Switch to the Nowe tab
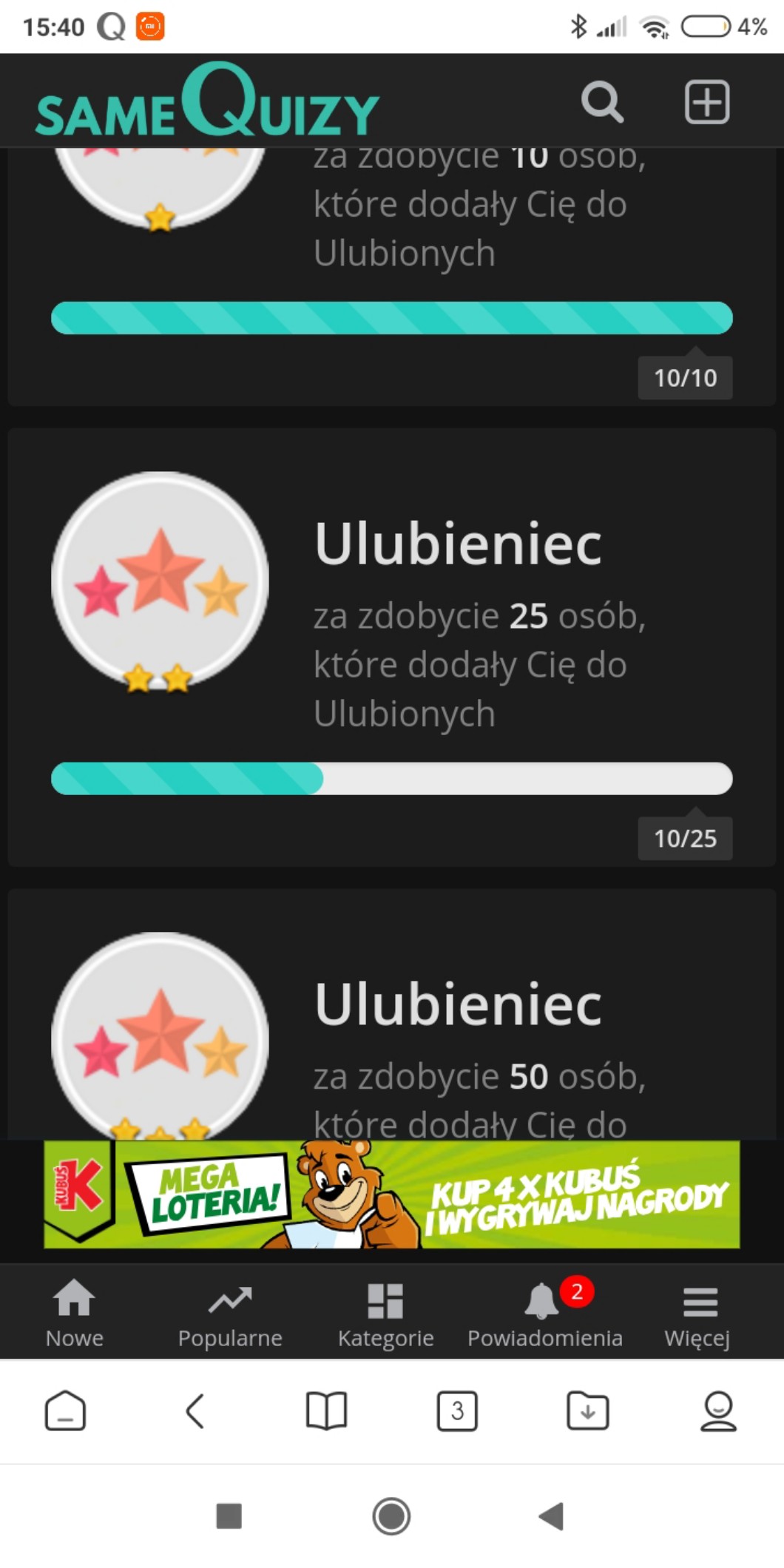784x1568 pixels. coord(74,1313)
